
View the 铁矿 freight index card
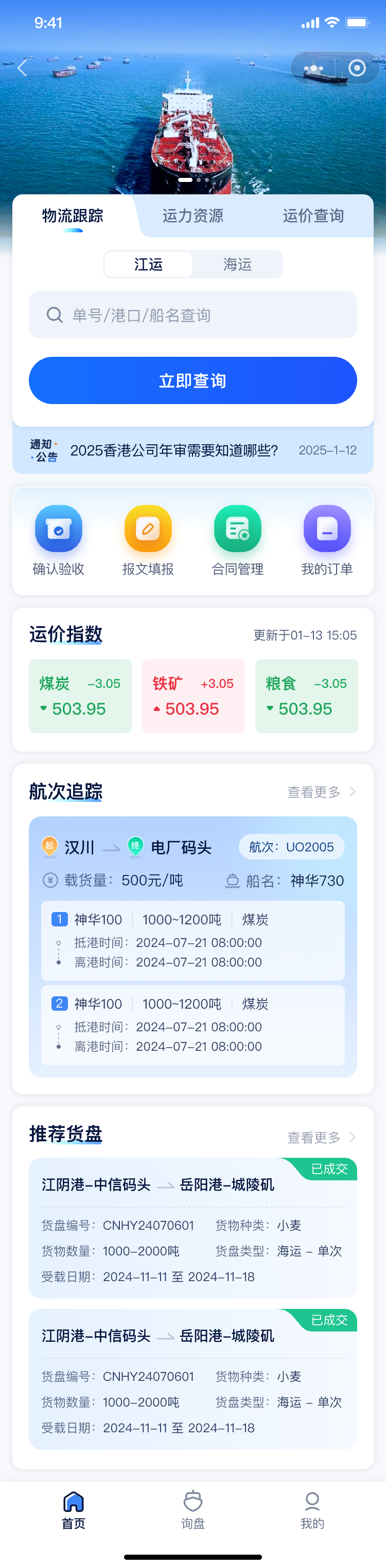(x=192, y=696)
